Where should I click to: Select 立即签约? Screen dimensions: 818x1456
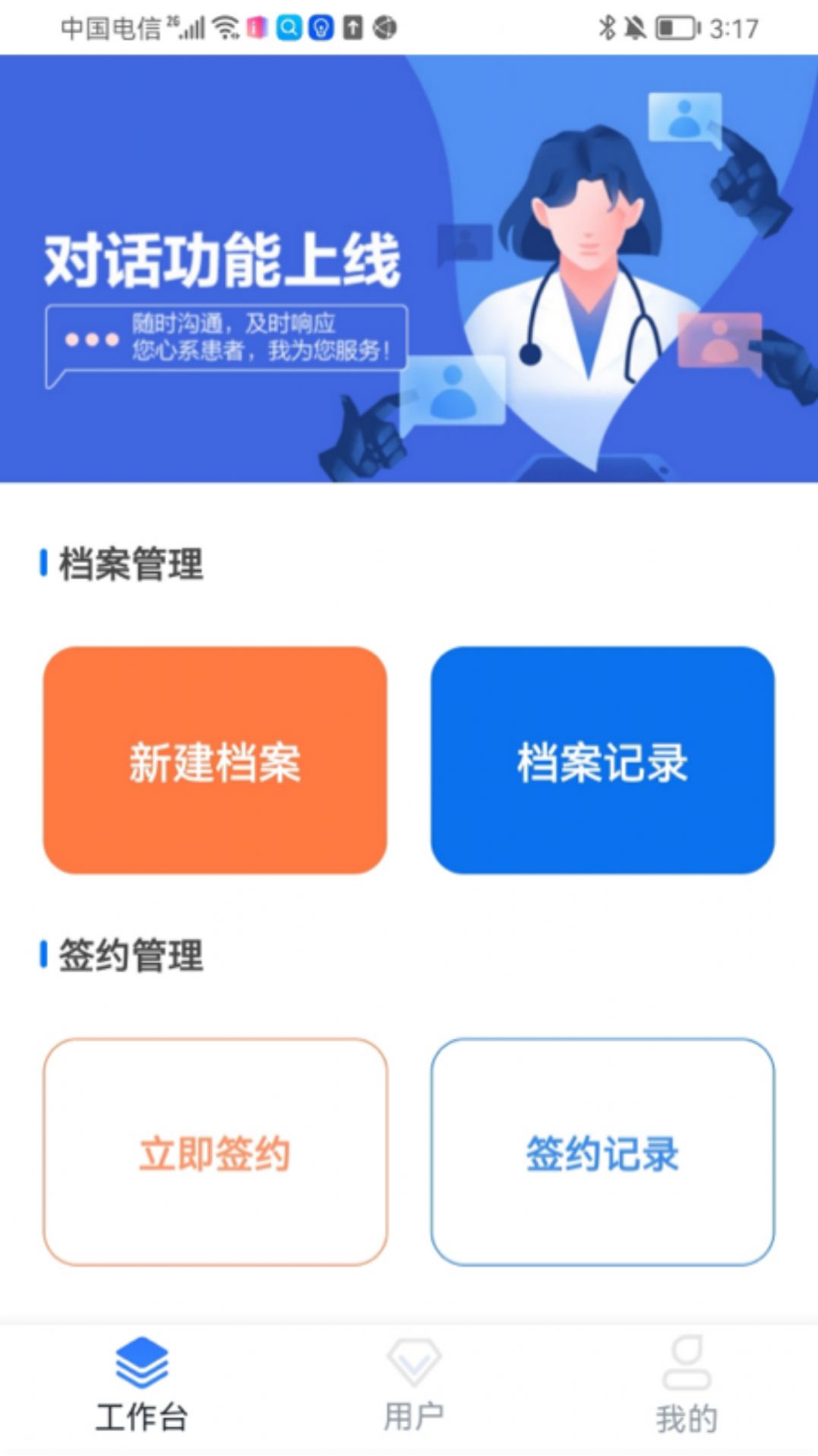215,1152
